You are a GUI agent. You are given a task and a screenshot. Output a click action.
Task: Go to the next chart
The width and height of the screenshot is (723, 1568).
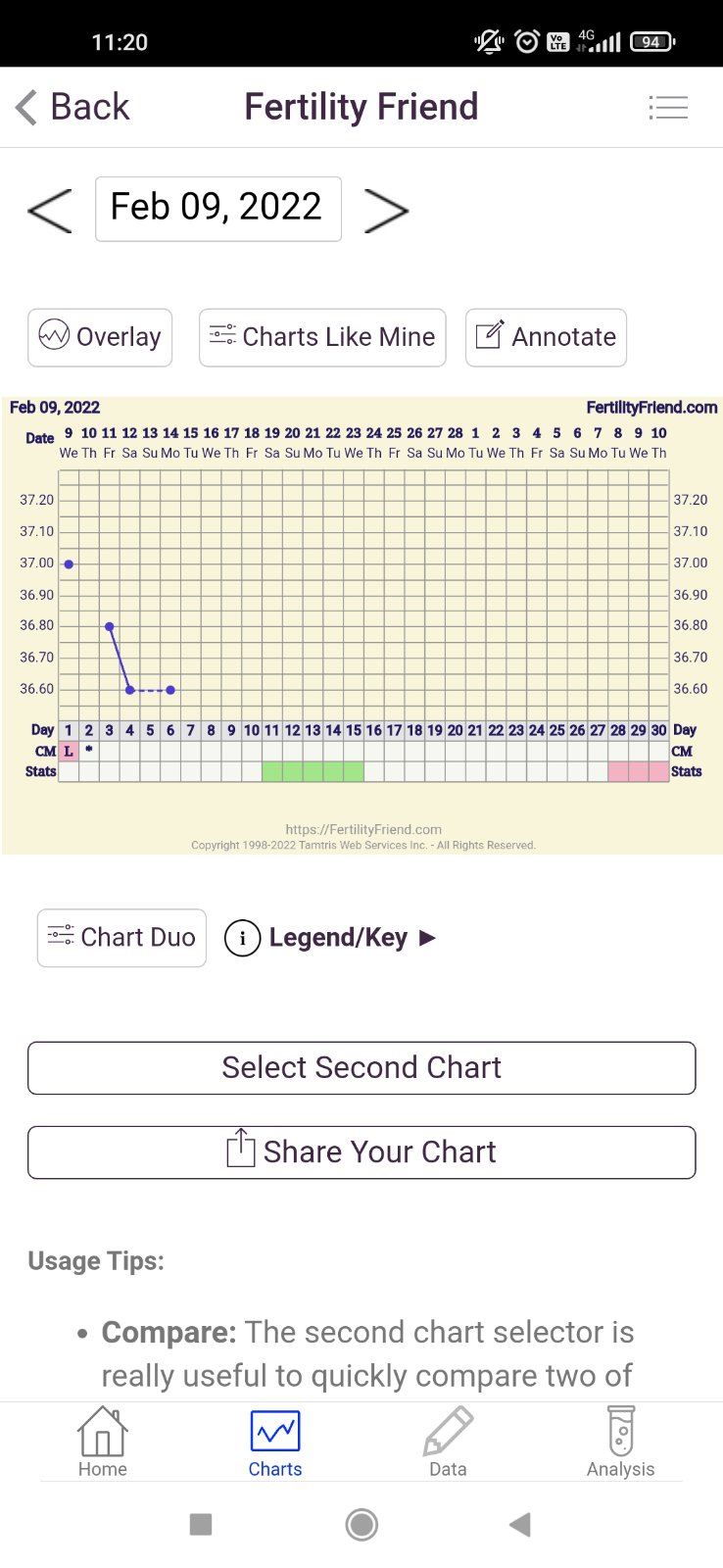click(386, 210)
